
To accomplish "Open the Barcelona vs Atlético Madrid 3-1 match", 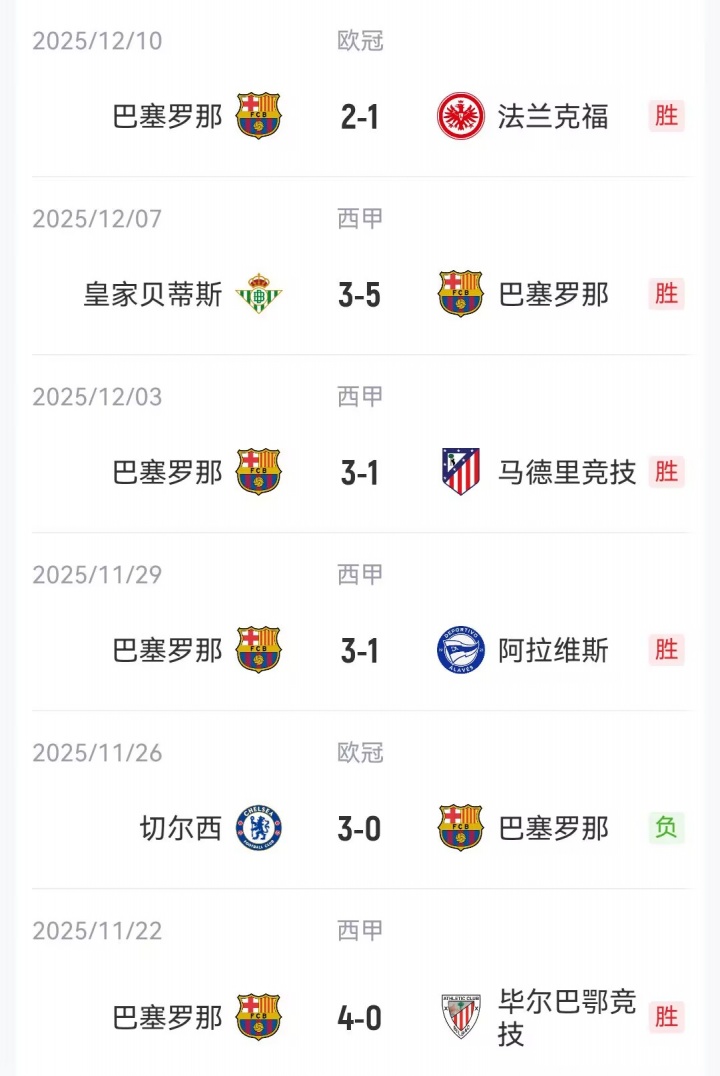I will tap(360, 472).
